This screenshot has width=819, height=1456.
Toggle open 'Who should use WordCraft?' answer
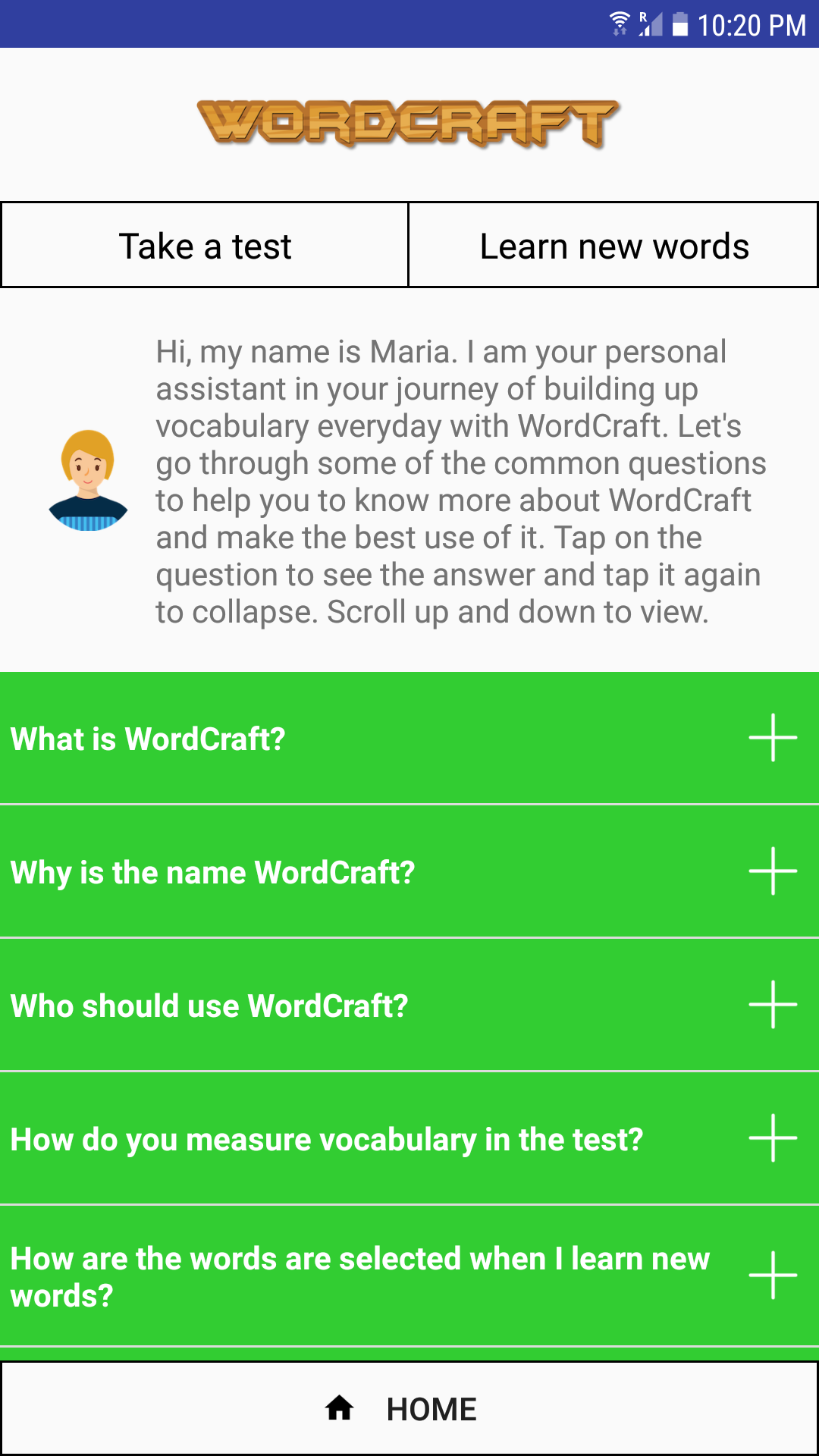coord(303,1005)
